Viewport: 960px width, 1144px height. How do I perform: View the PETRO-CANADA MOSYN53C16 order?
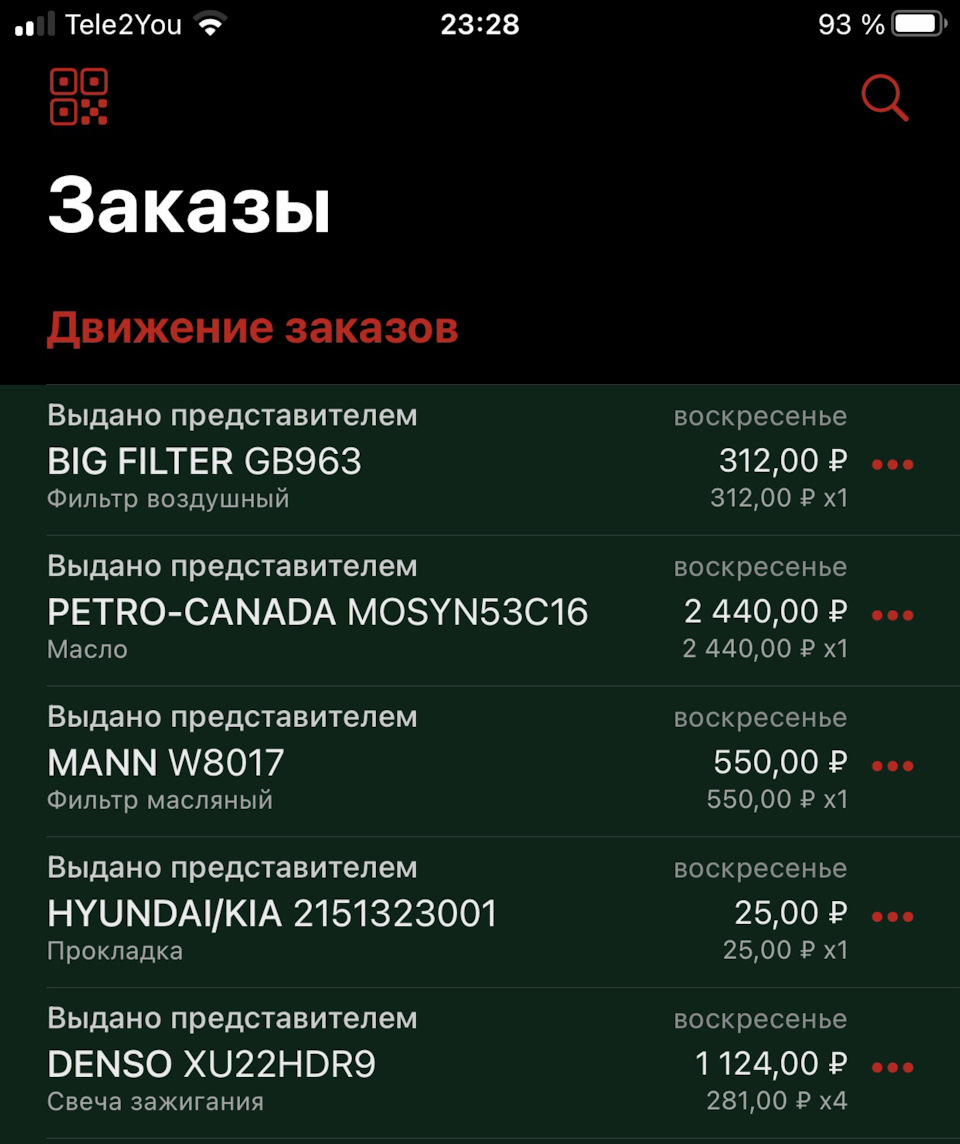pyautogui.click(x=400, y=612)
